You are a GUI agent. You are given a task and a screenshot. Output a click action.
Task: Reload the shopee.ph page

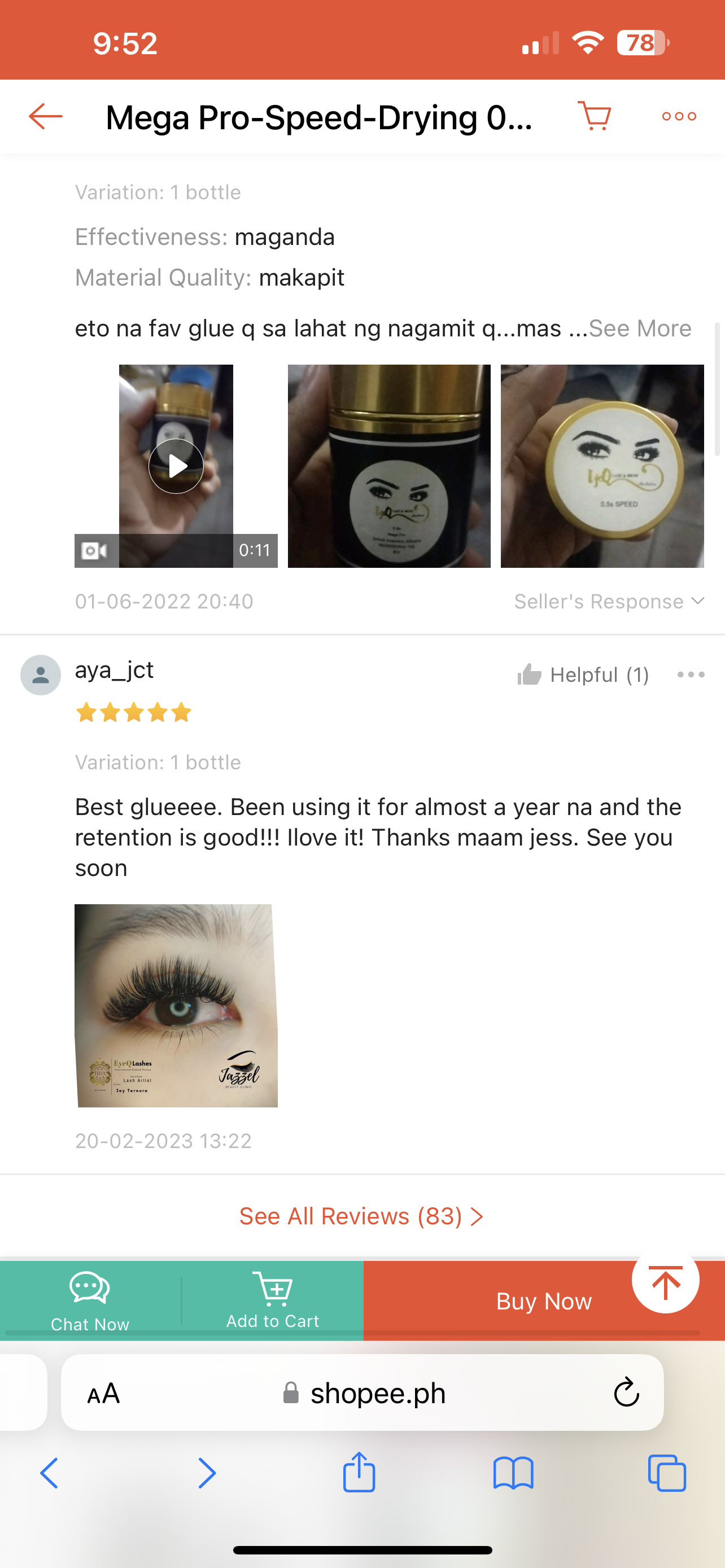tap(626, 1392)
